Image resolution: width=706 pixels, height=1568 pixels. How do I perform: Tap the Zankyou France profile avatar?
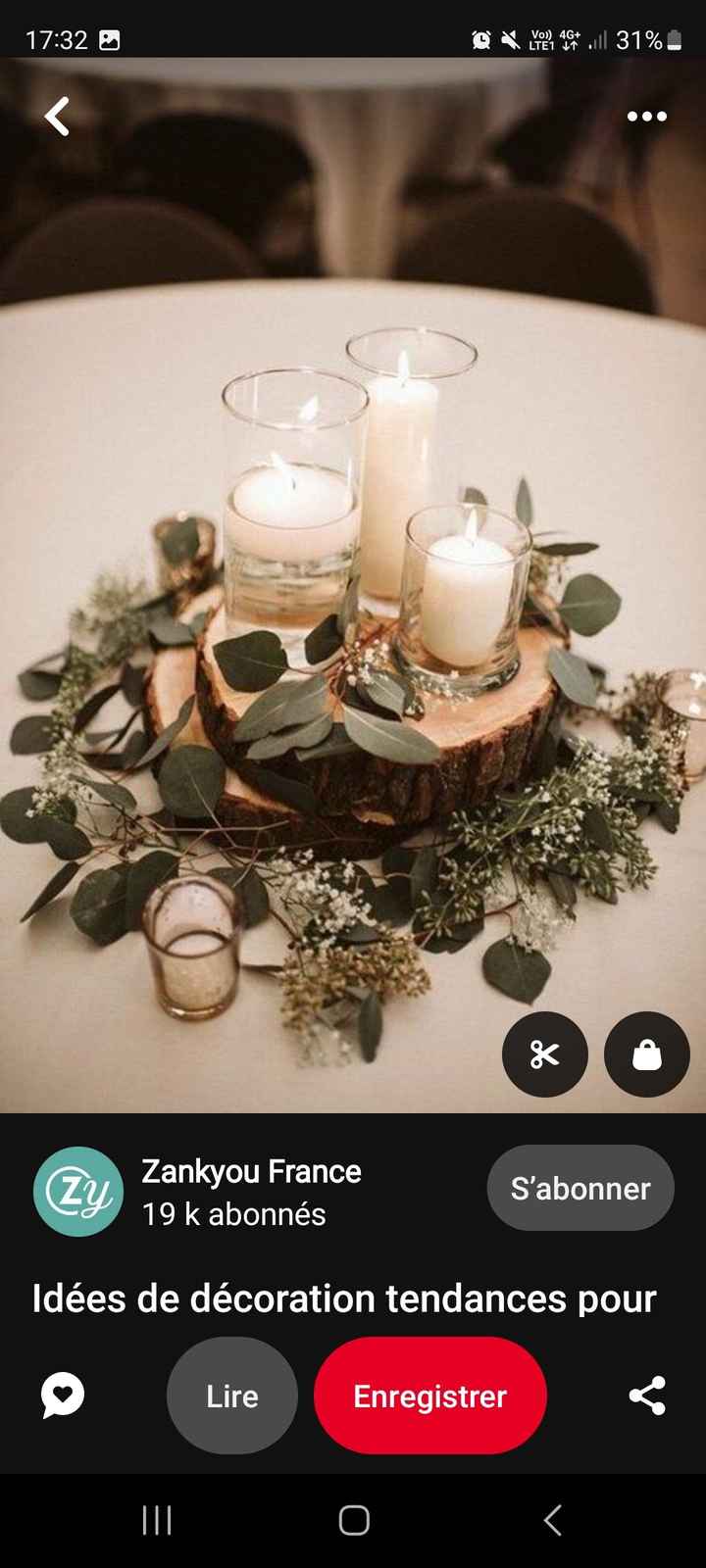77,1188
